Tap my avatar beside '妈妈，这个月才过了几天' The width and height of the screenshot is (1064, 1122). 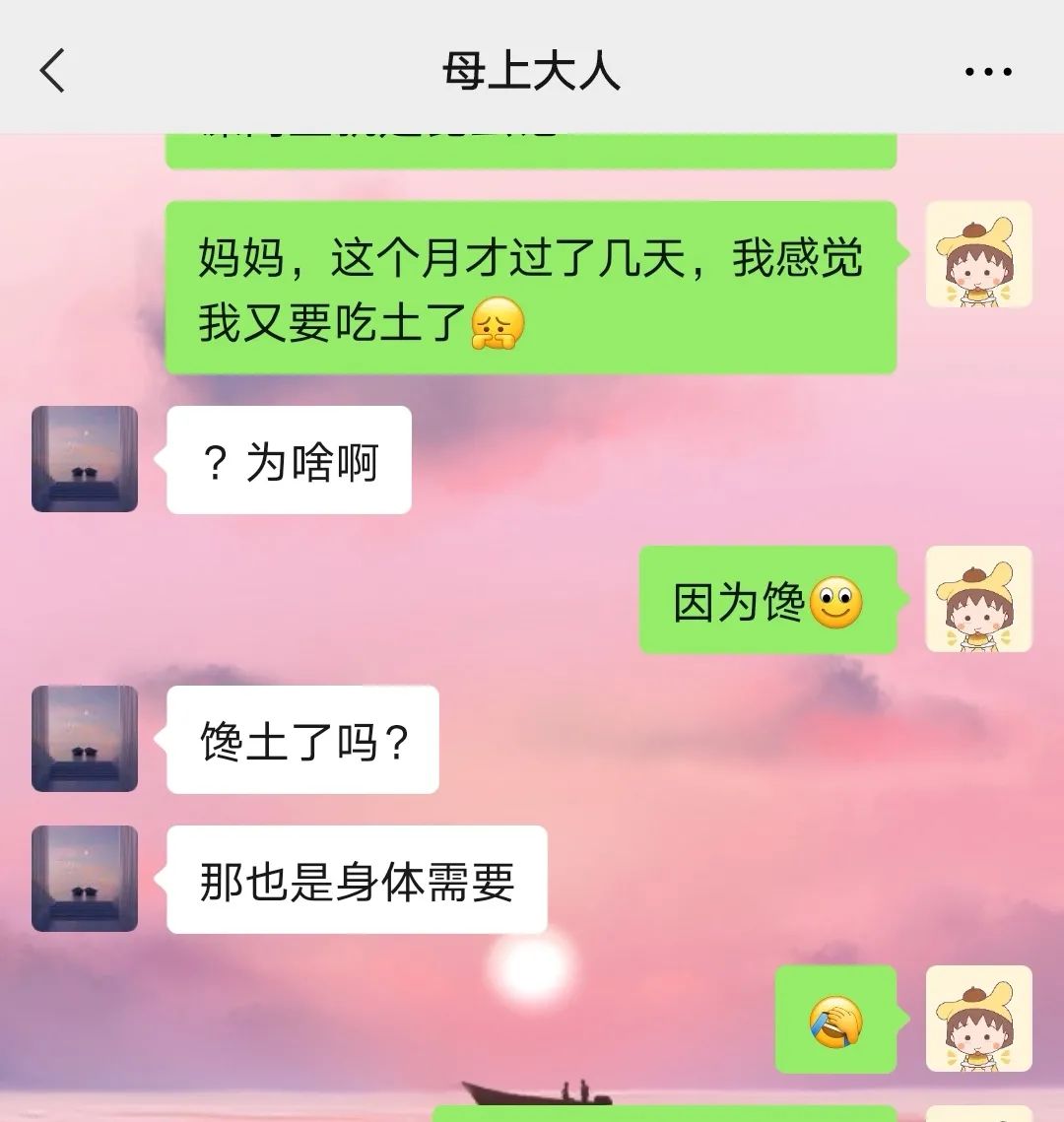pyautogui.click(x=978, y=254)
